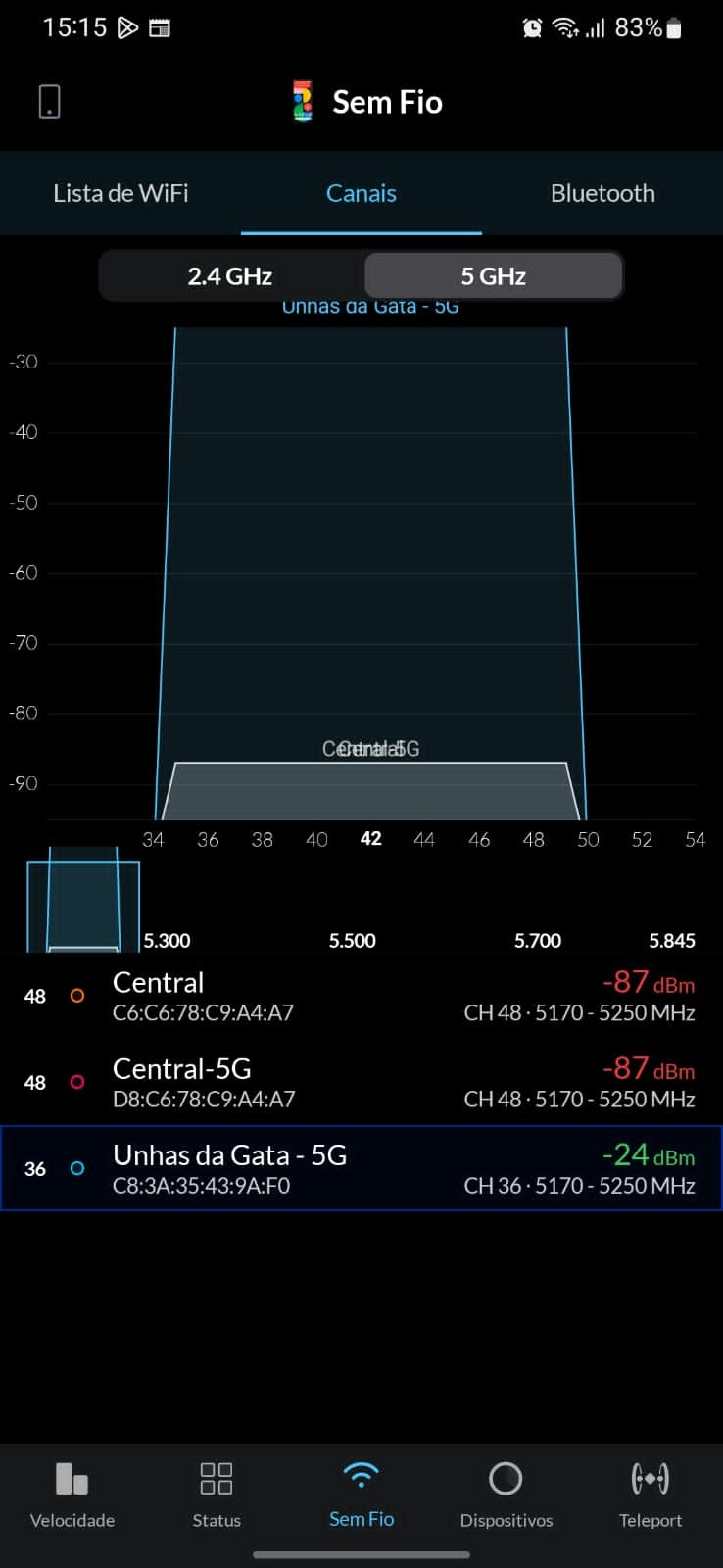Image resolution: width=723 pixels, height=1568 pixels.
Task: Open the Teleport tab
Action: 651,1494
